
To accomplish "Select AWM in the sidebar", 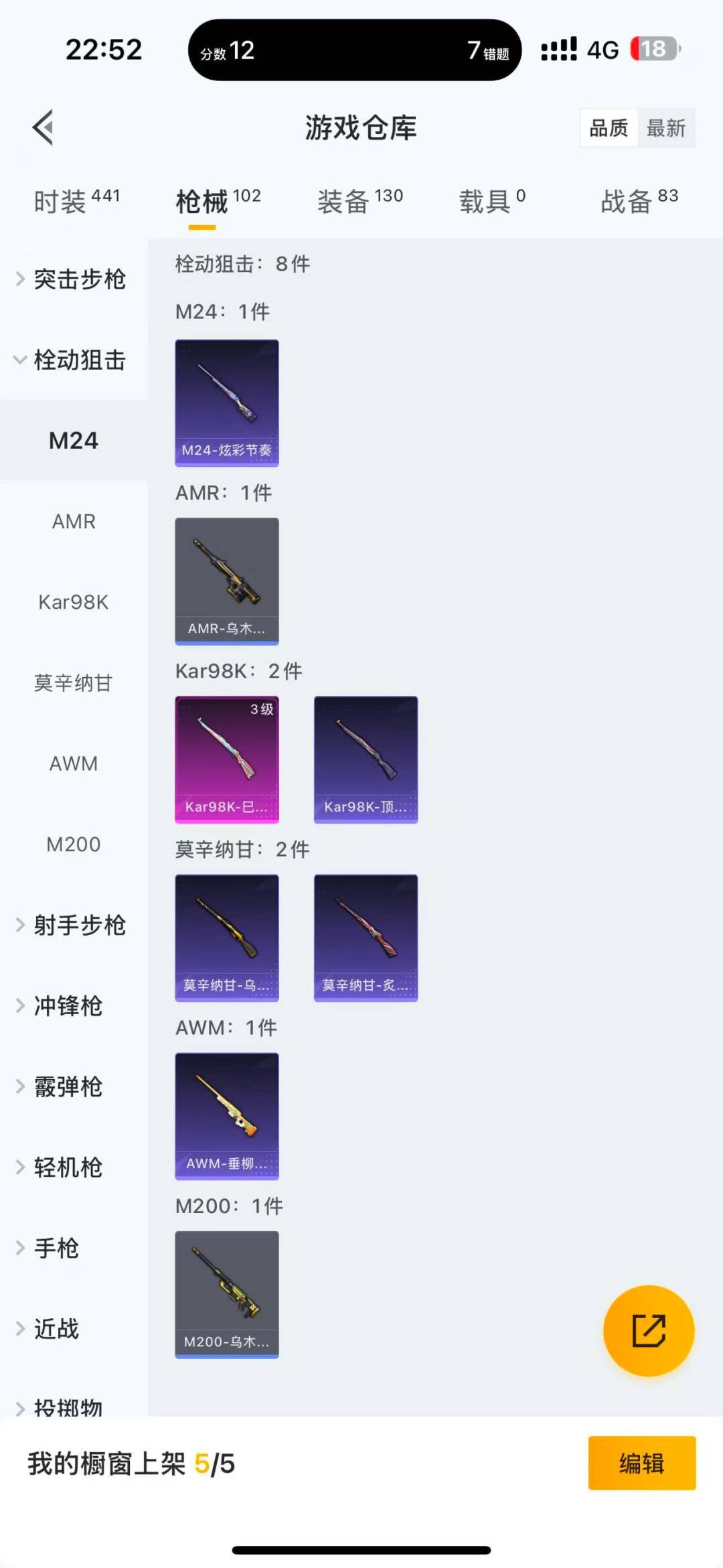I will coord(74,764).
